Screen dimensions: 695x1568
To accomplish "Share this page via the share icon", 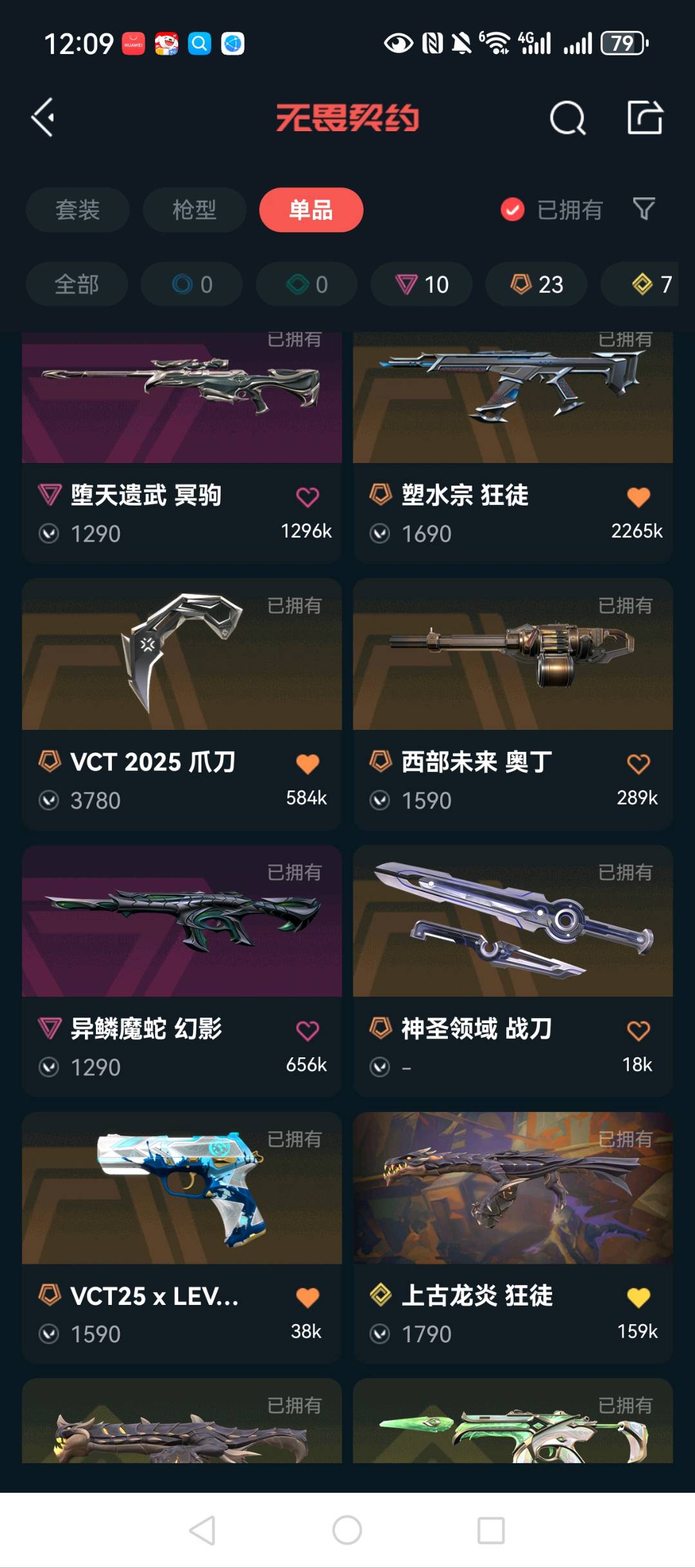I will tap(645, 118).
